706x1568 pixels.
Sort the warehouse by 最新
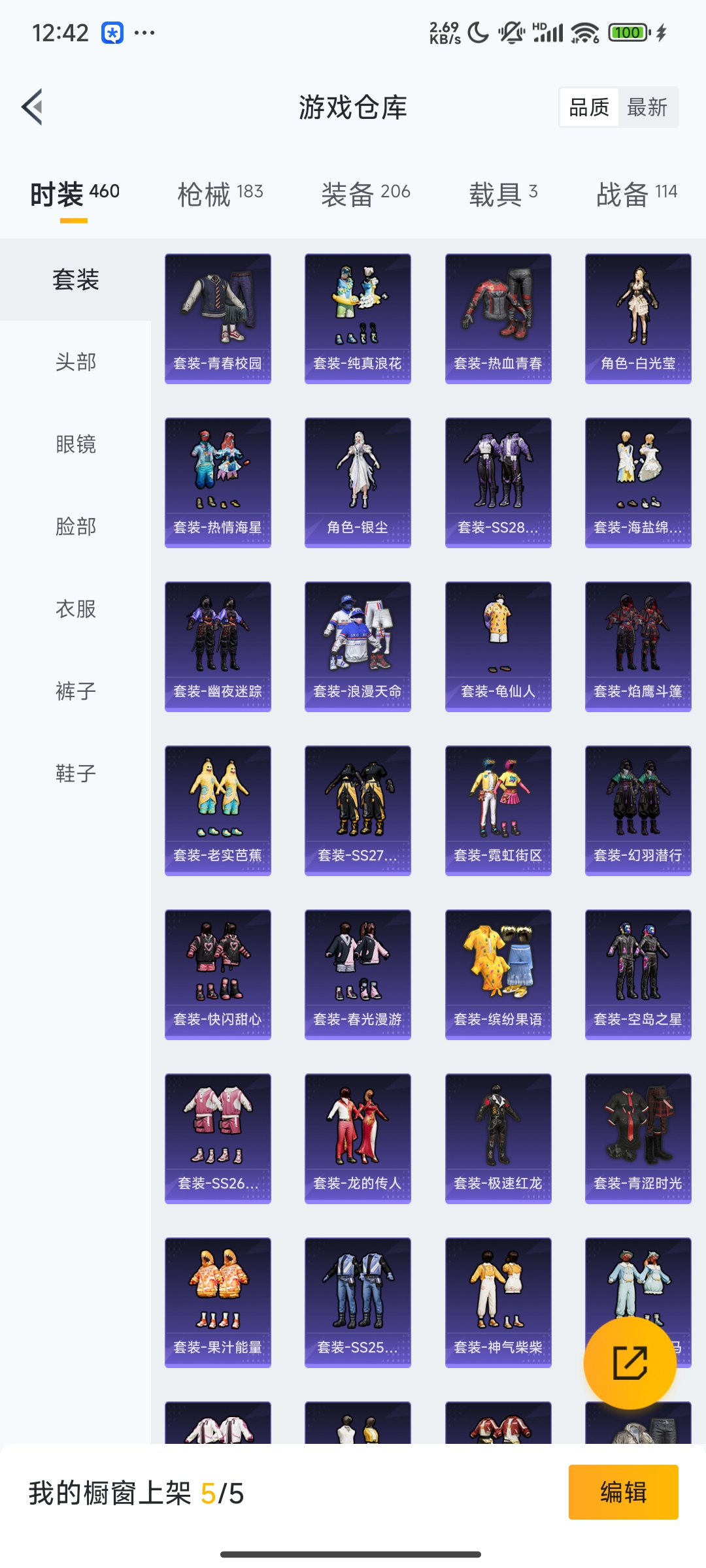(x=647, y=107)
